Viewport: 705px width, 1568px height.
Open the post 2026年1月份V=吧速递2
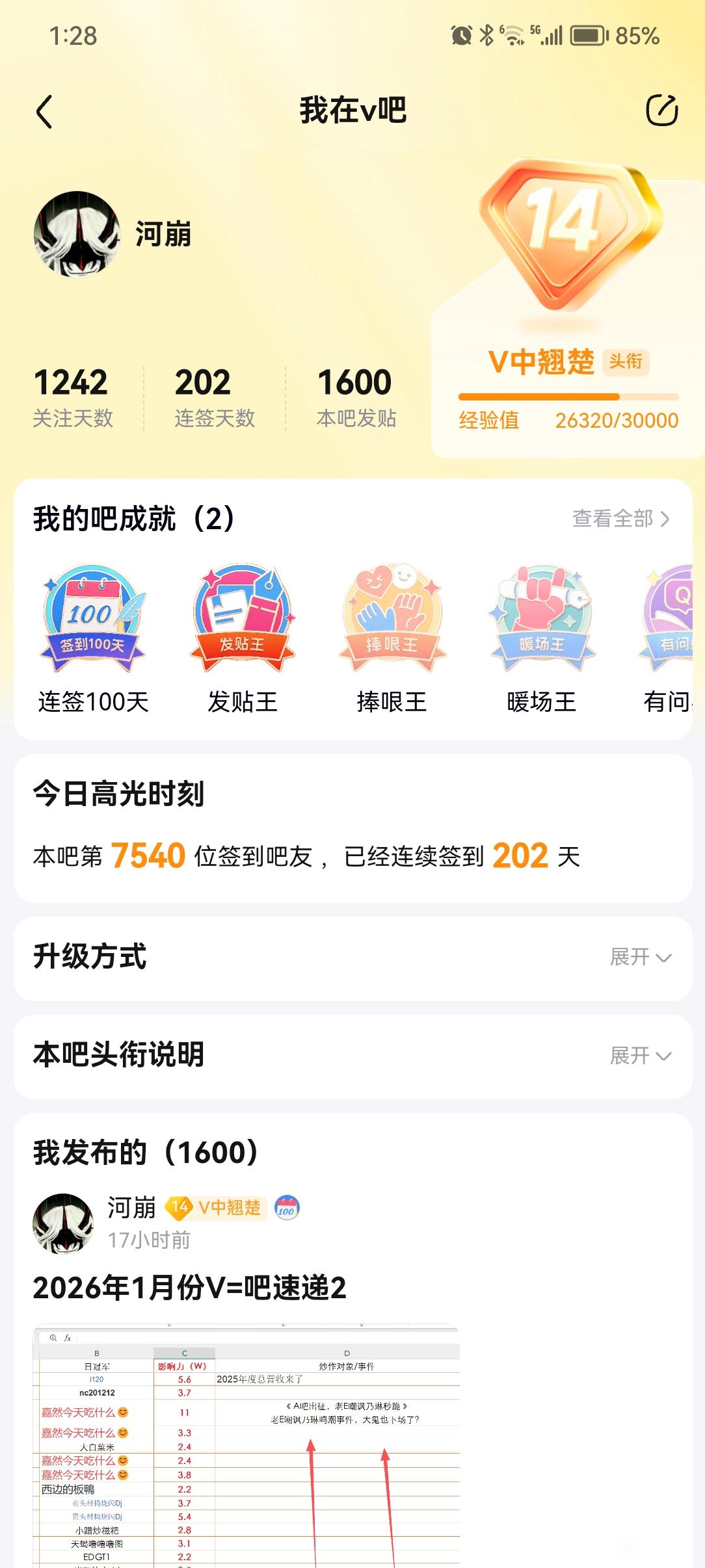[190, 1287]
